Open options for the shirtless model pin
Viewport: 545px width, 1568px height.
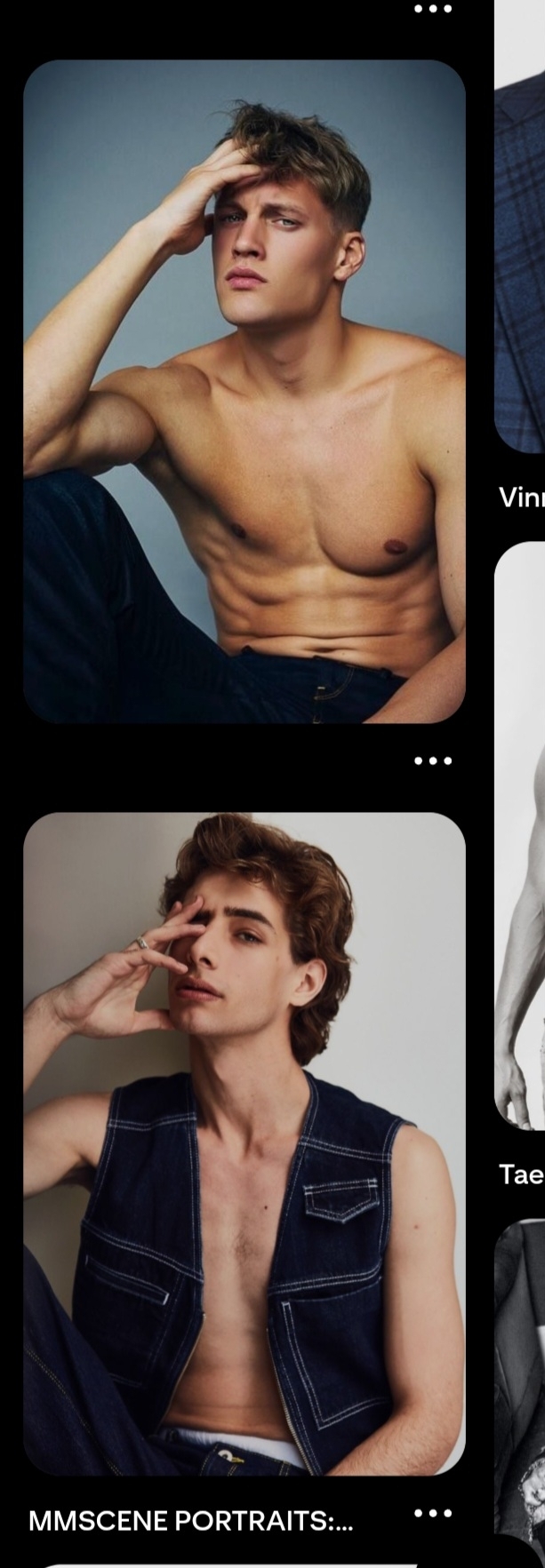433,760
